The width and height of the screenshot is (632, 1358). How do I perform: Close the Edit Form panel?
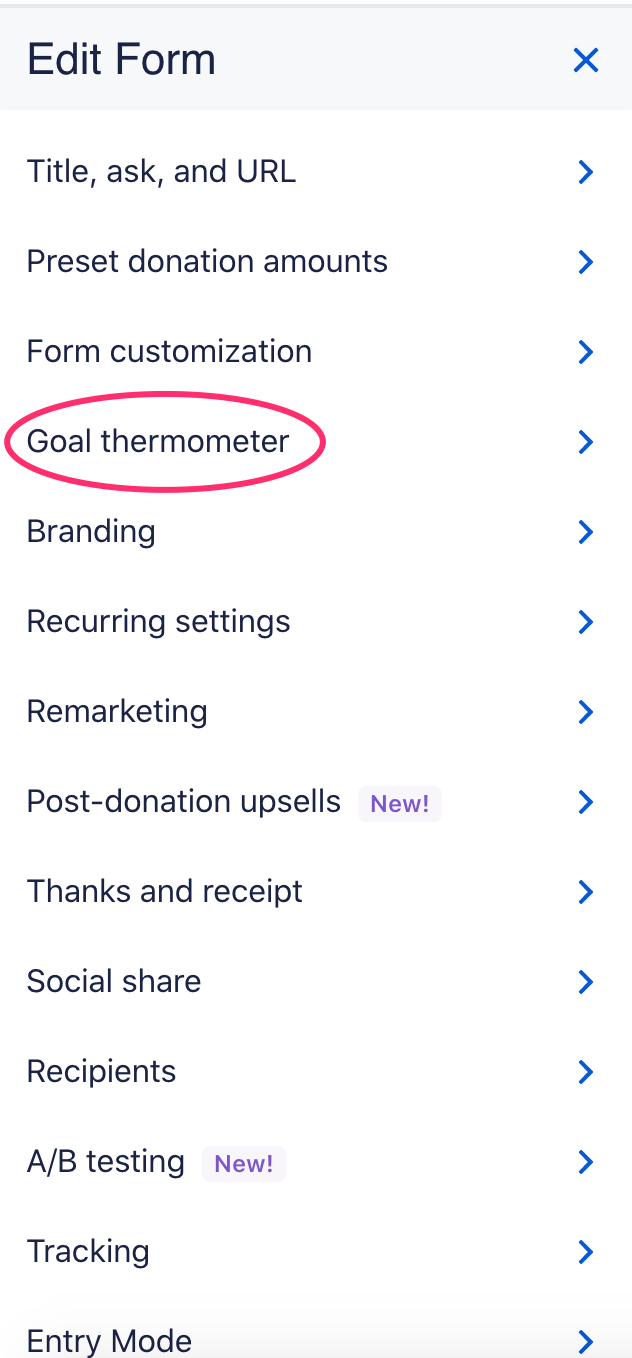pyautogui.click(x=585, y=61)
